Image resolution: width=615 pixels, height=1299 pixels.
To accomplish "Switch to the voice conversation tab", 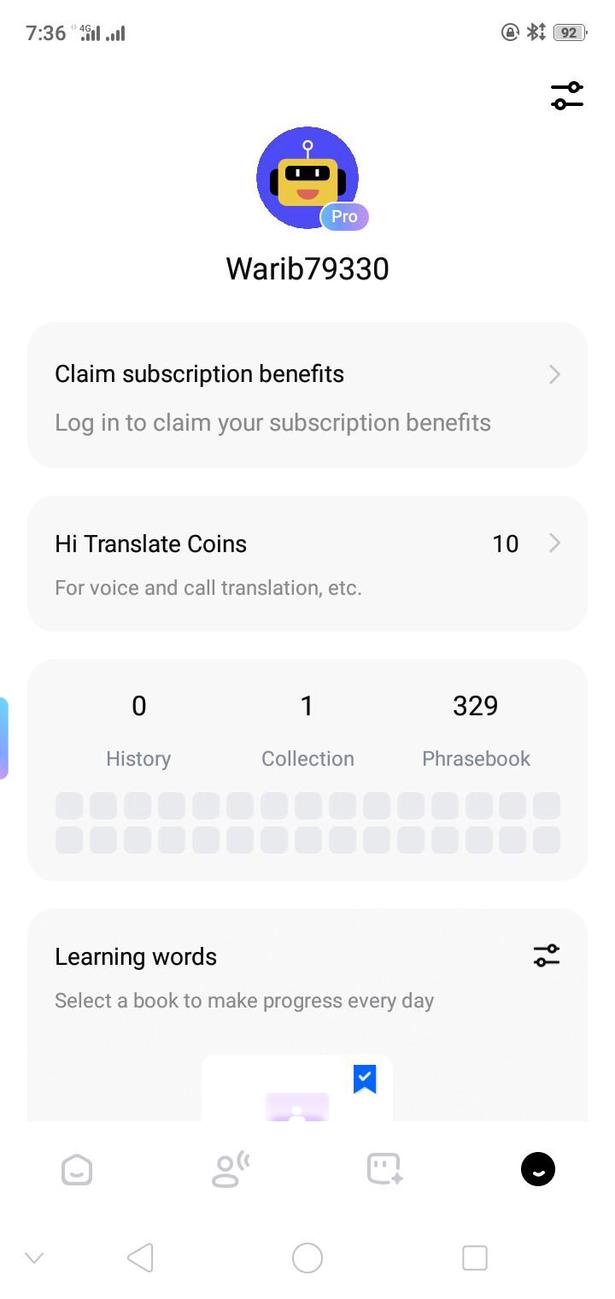I will (x=230, y=1169).
